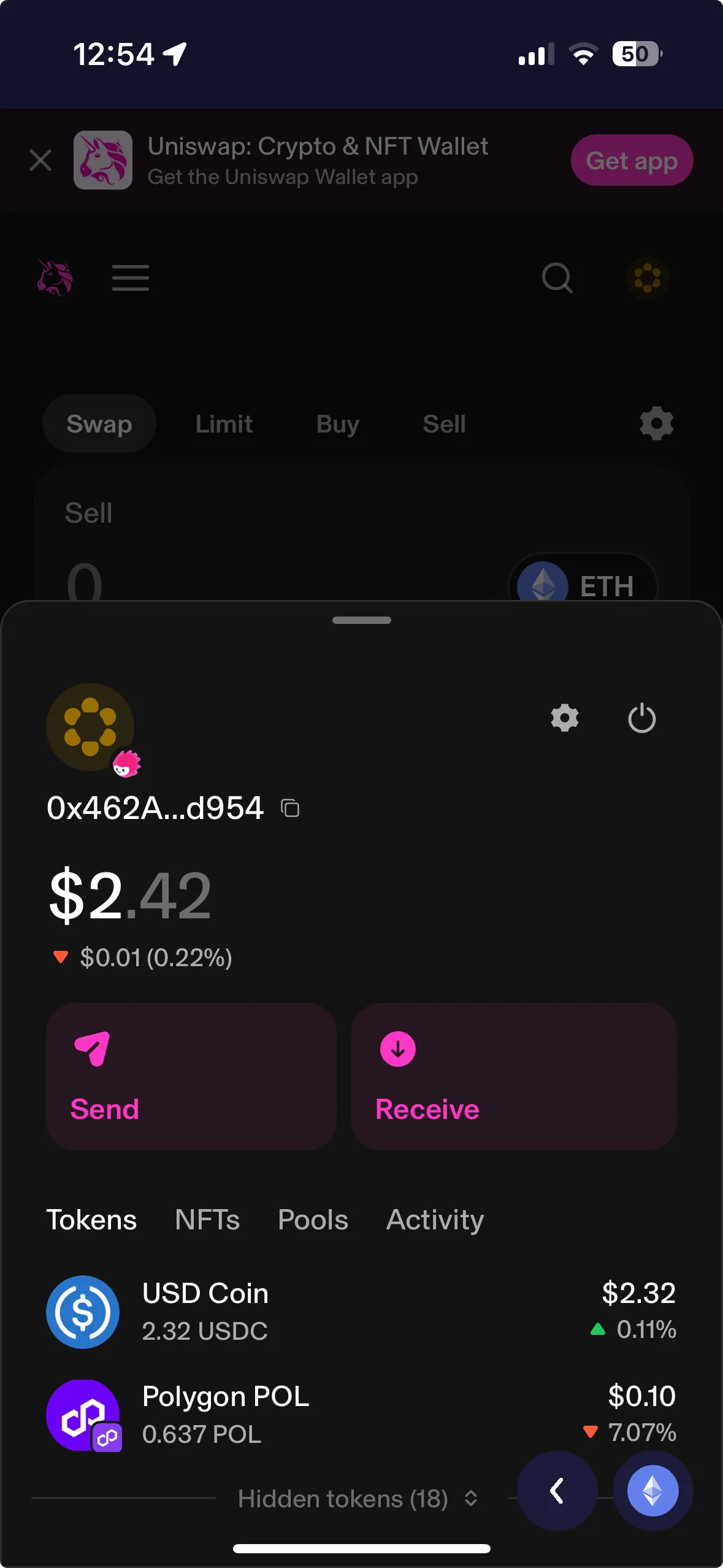
Task: Tap the Send button
Action: click(x=191, y=1076)
